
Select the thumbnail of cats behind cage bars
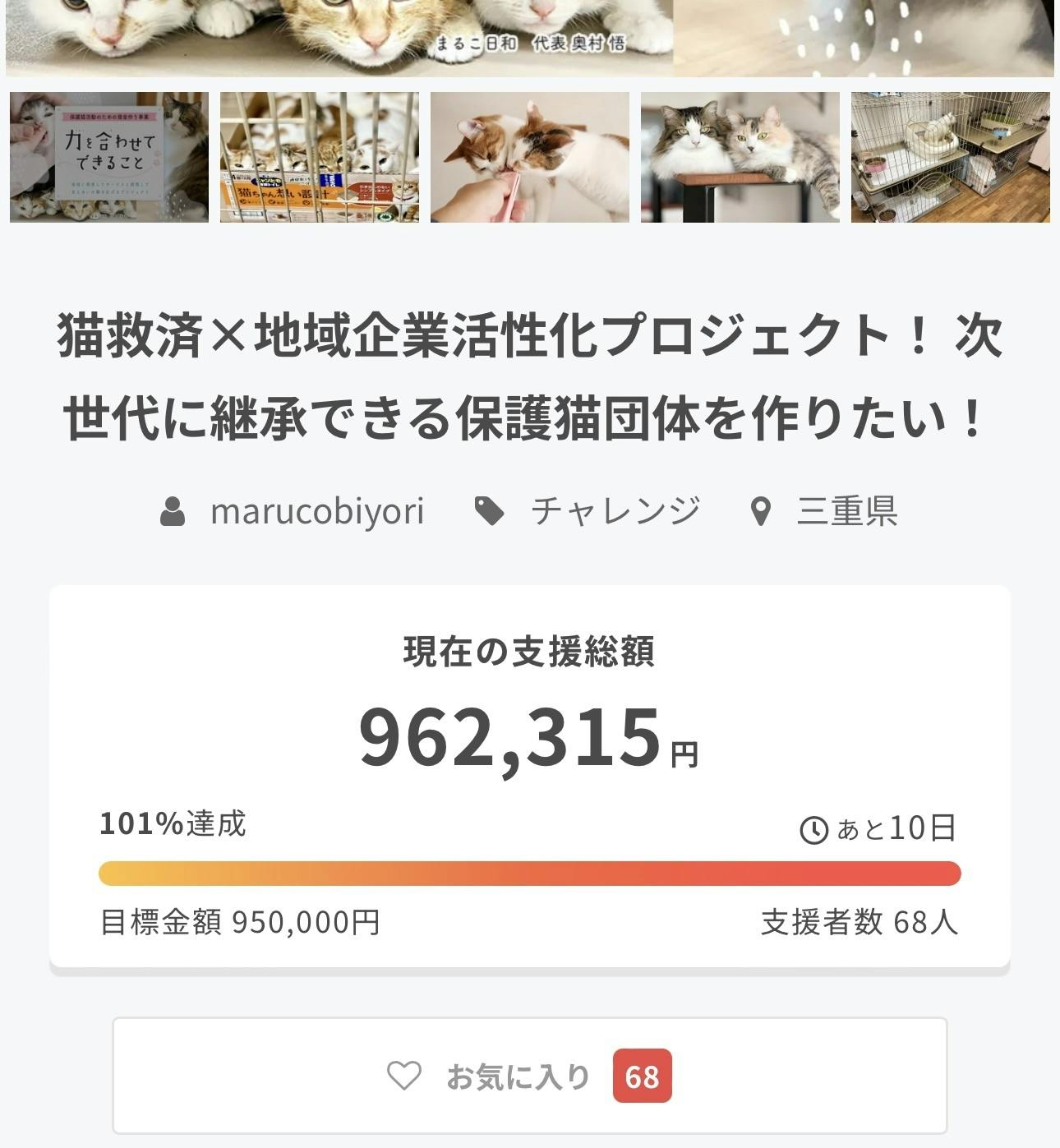[320, 157]
